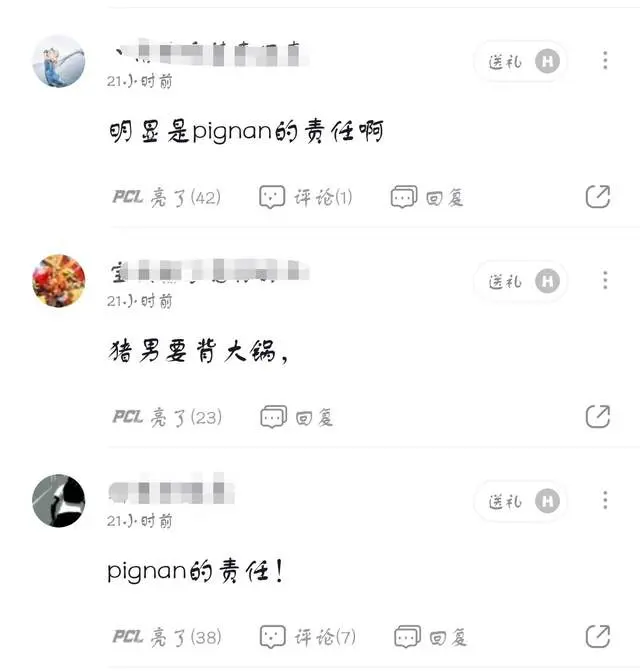Send a gift on the "明显是pignan的责任啊" comment
This screenshot has width=640, height=671.
pos(520,61)
